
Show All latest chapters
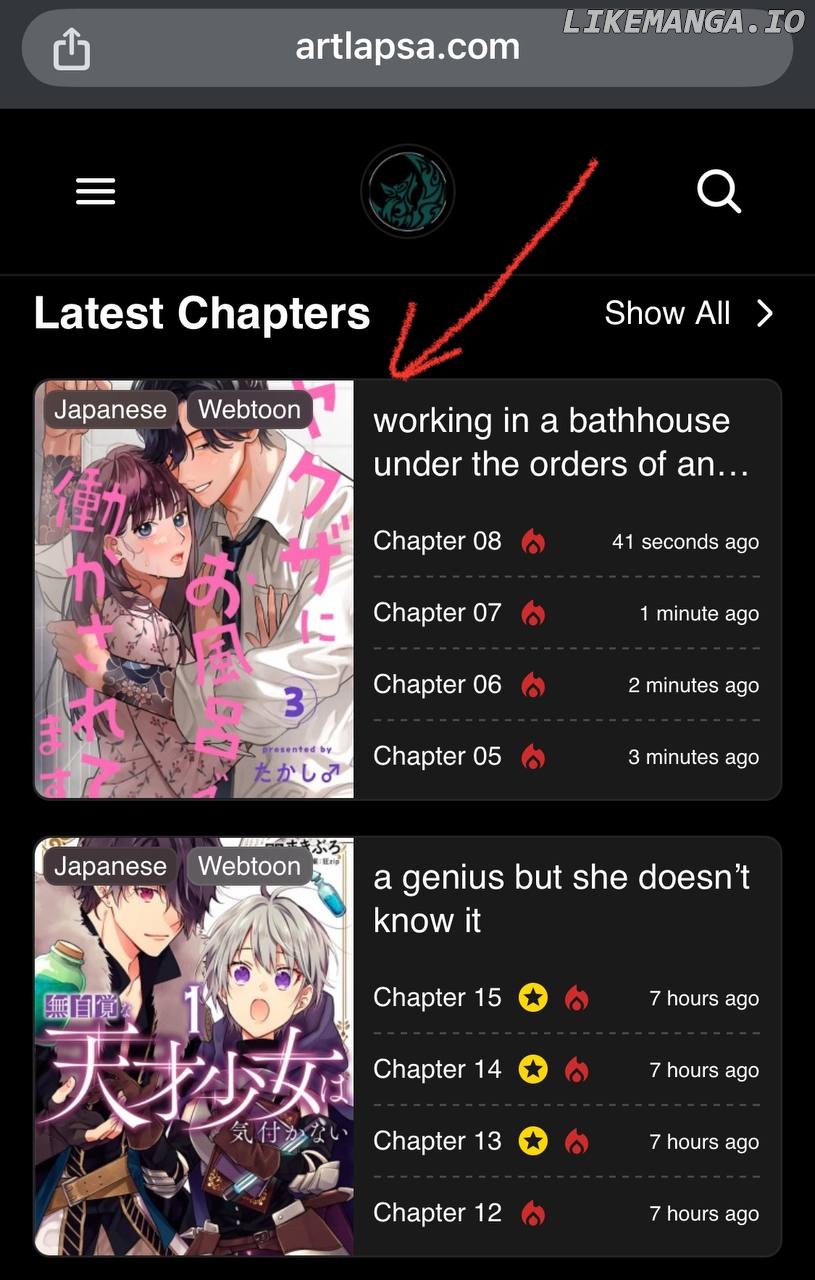[x=688, y=313]
